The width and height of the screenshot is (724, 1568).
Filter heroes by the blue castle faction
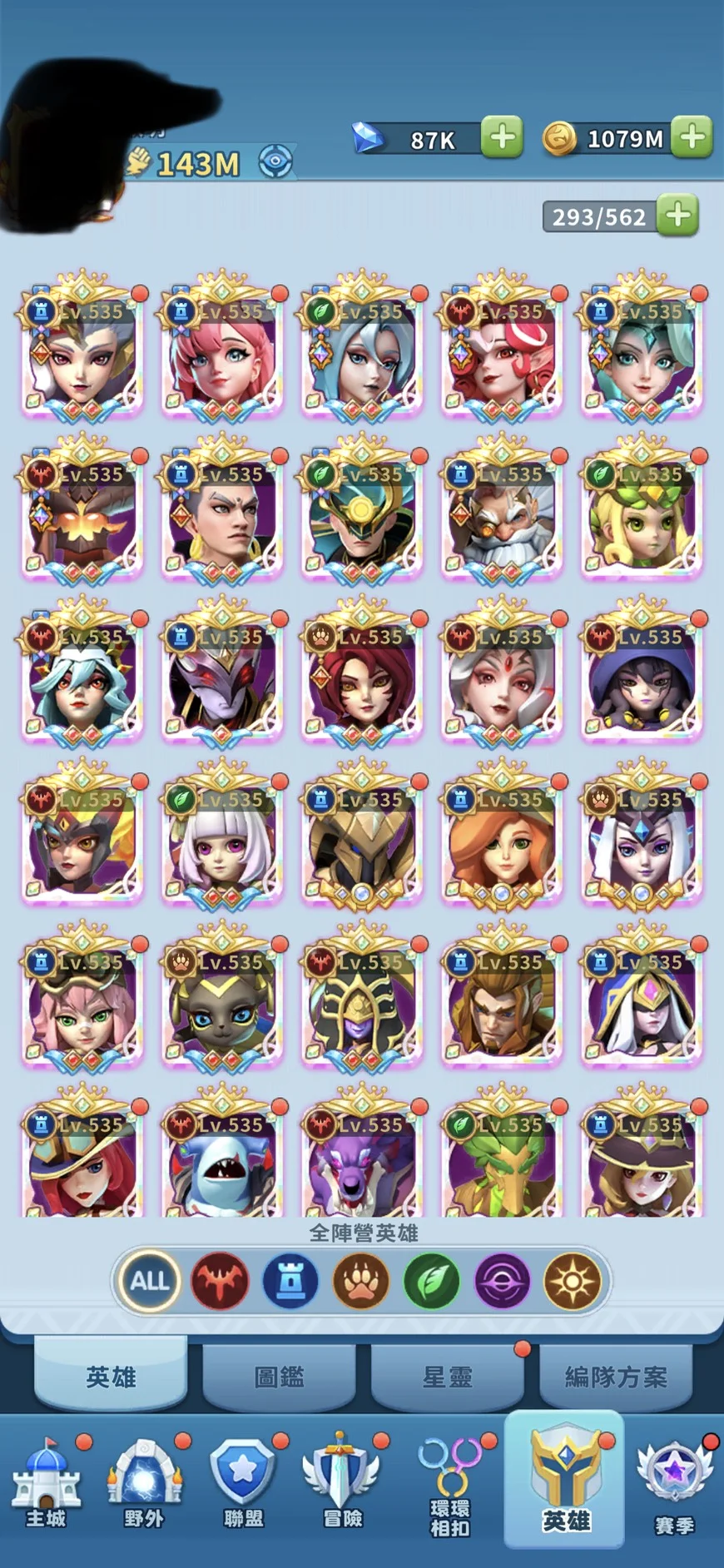[290, 1281]
